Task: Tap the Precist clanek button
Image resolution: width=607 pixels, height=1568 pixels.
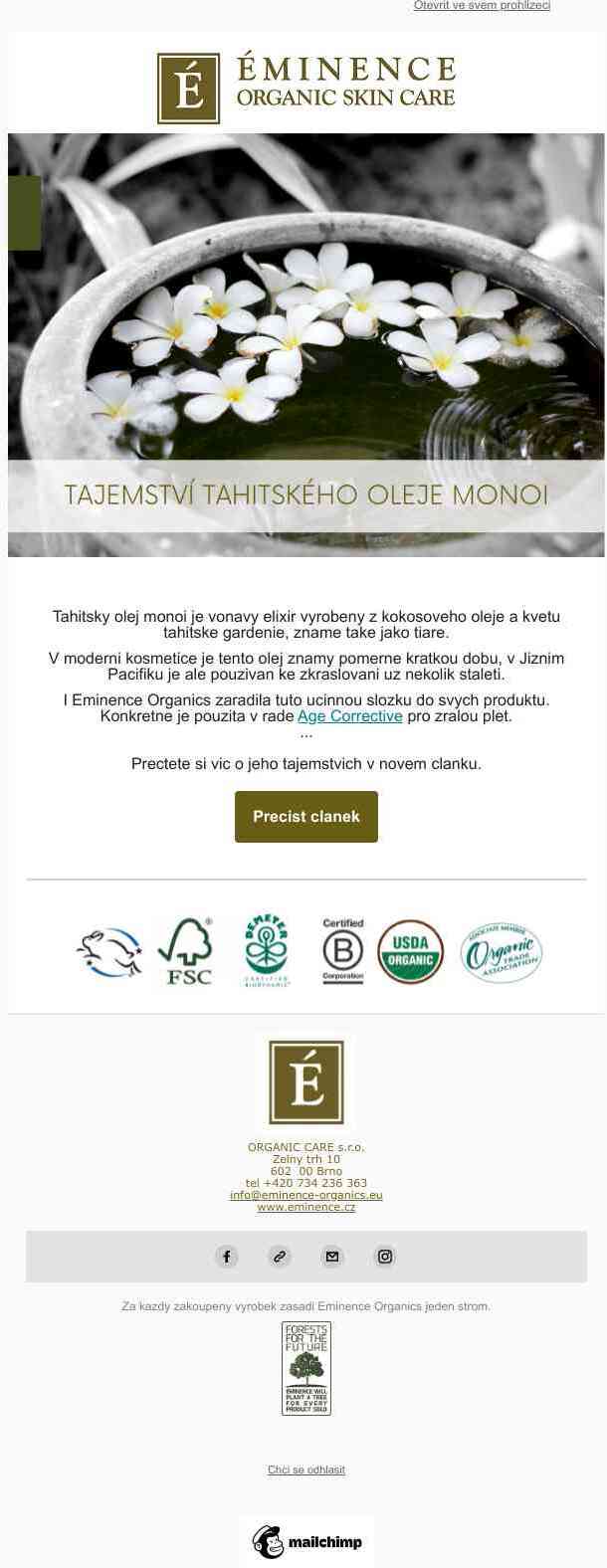Action: tap(305, 817)
